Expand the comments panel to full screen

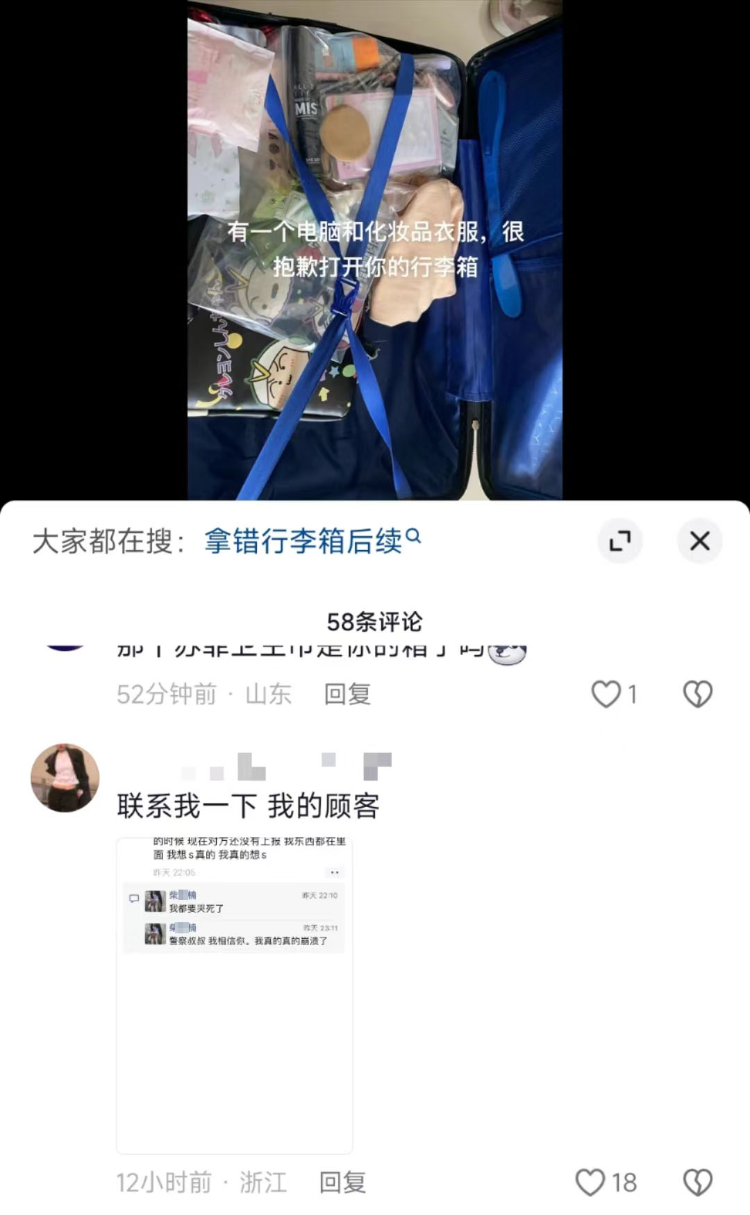pos(620,541)
